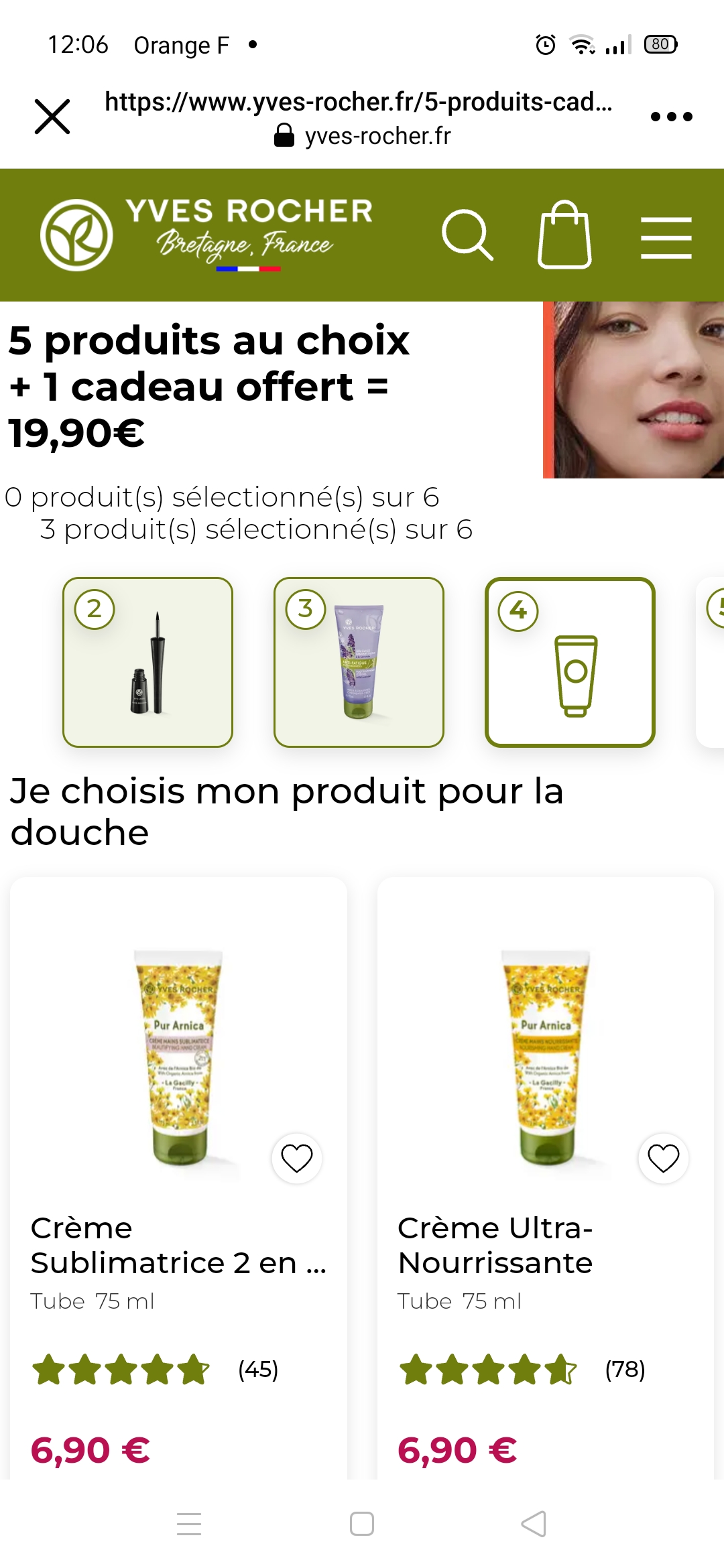Select step 3 lavender tube slot
Screen dimensions: 724x1568
click(359, 662)
